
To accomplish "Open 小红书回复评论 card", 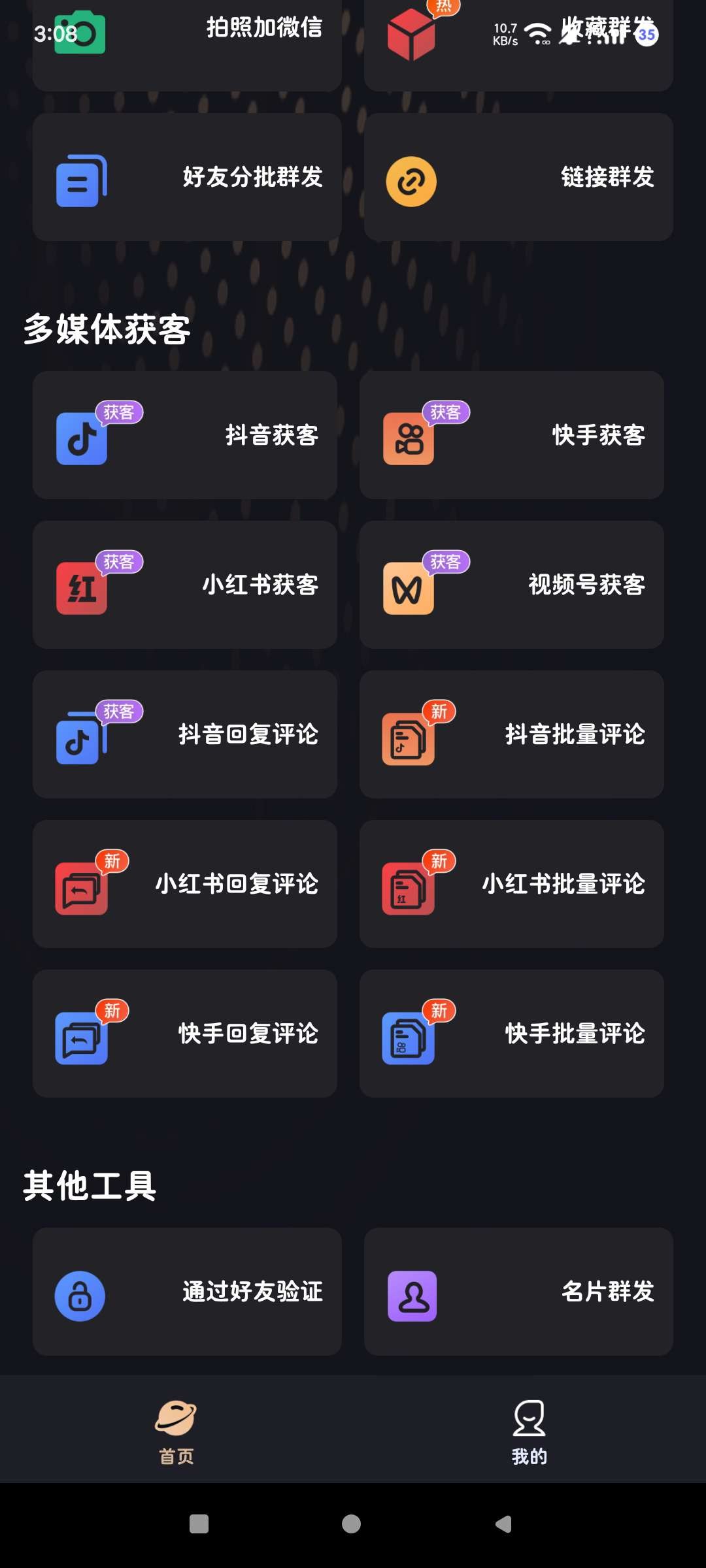I will click(185, 884).
